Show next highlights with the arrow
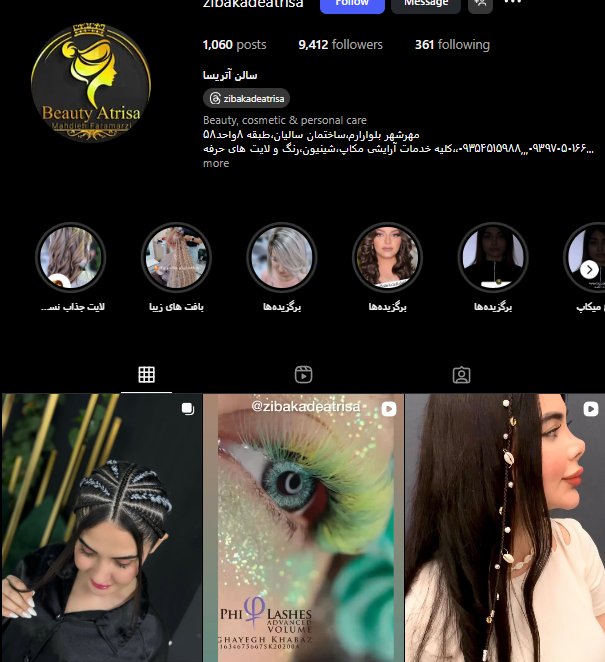The height and width of the screenshot is (662, 605). tap(590, 269)
